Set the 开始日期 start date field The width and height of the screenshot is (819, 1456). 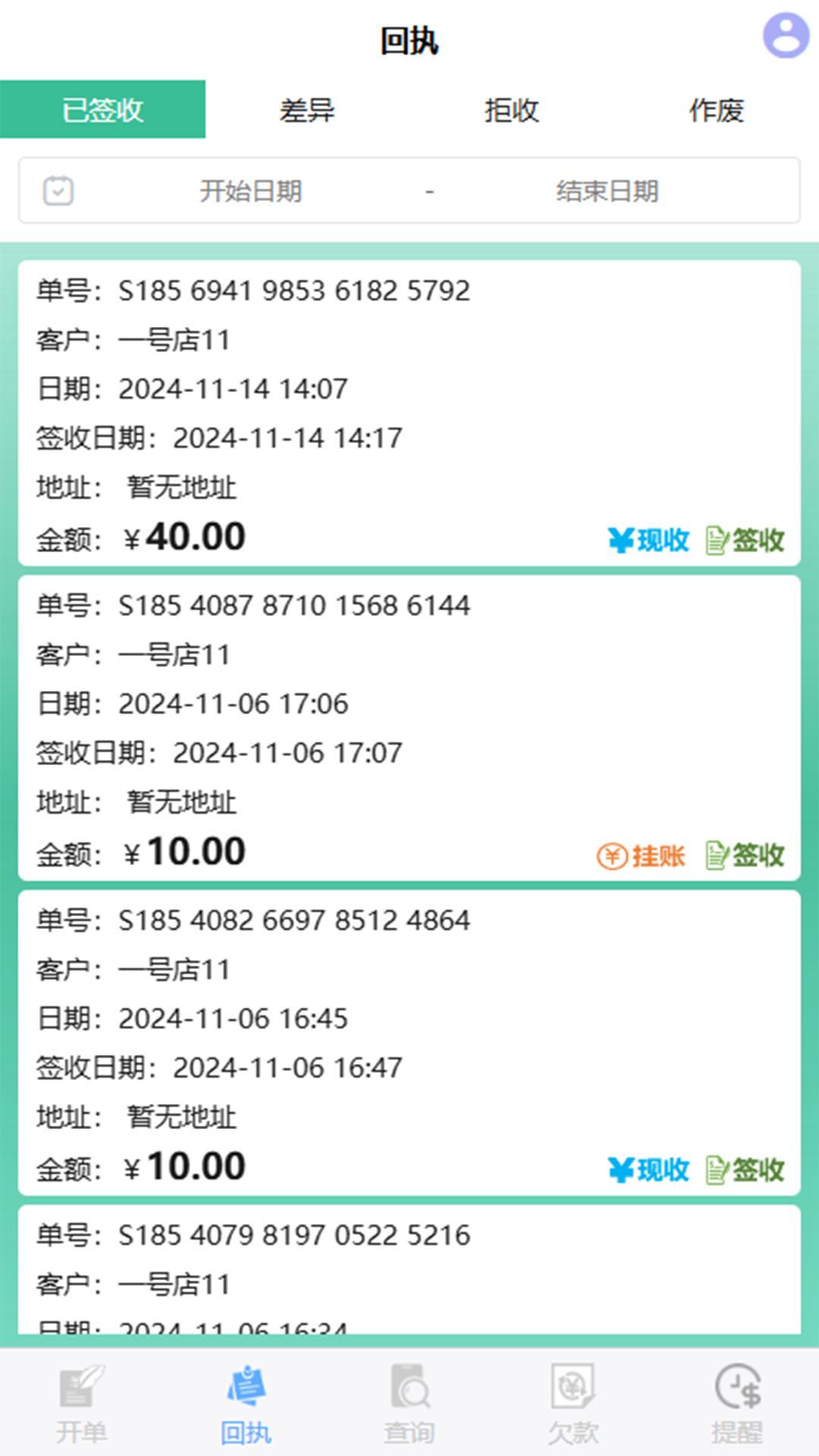click(250, 191)
